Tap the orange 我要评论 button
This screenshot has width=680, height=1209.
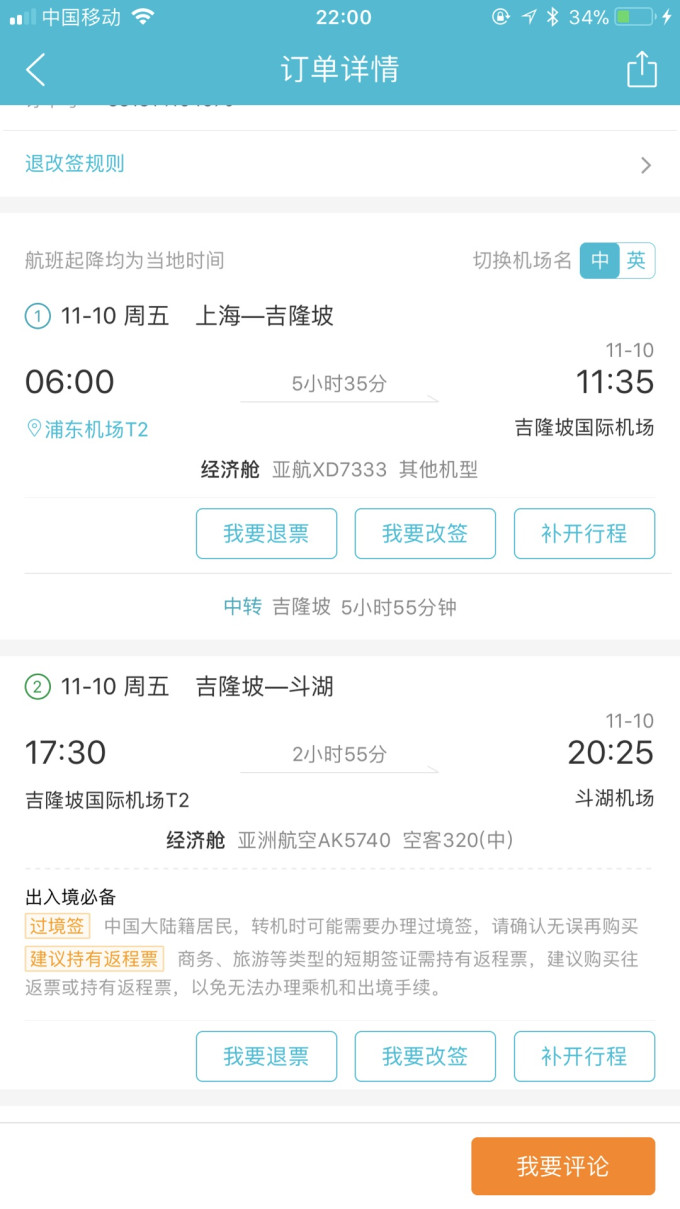563,1166
